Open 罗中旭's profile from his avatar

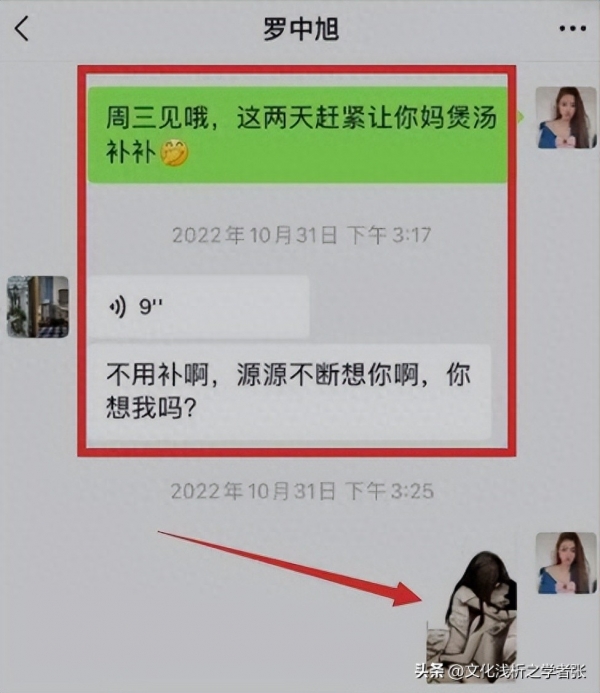(38, 307)
